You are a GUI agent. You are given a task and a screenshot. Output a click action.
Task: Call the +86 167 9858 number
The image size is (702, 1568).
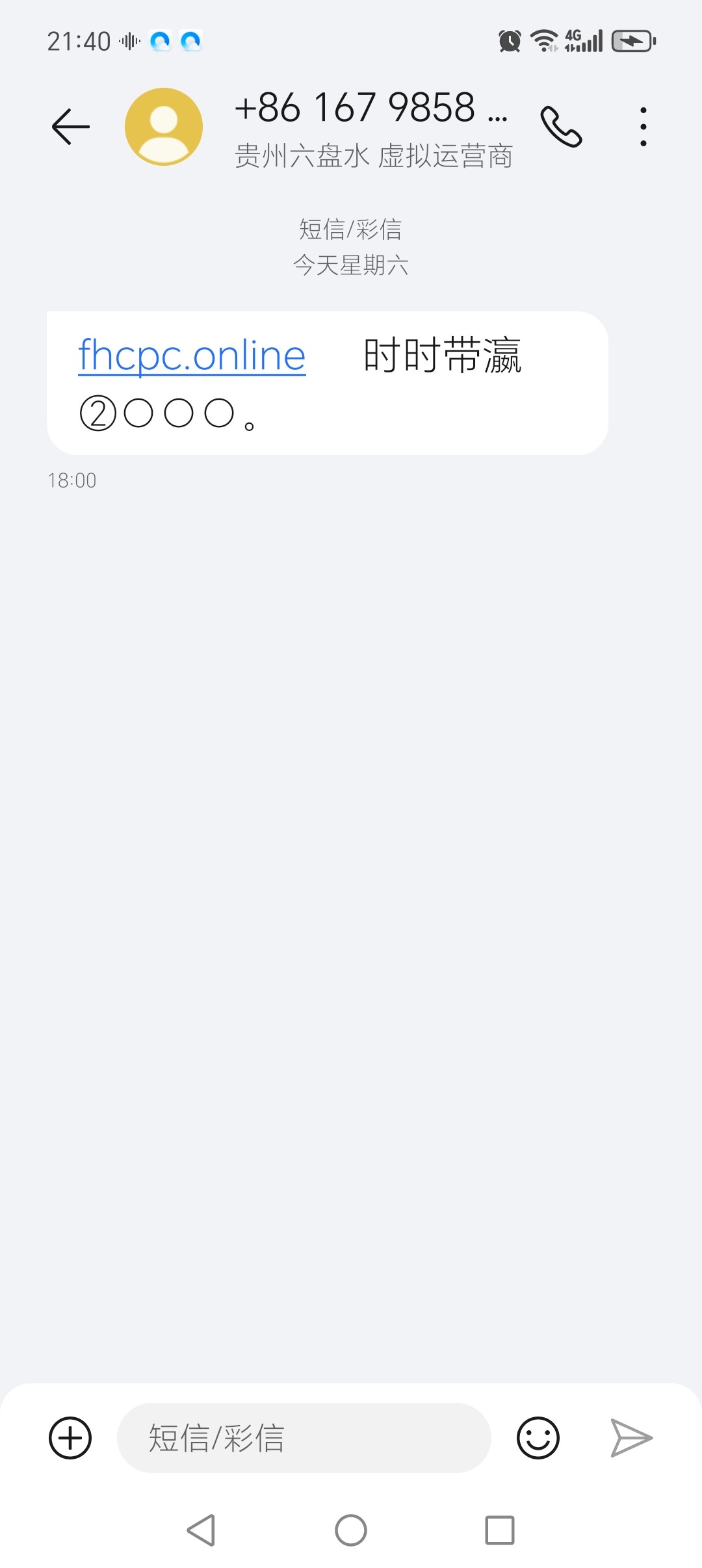click(x=561, y=126)
